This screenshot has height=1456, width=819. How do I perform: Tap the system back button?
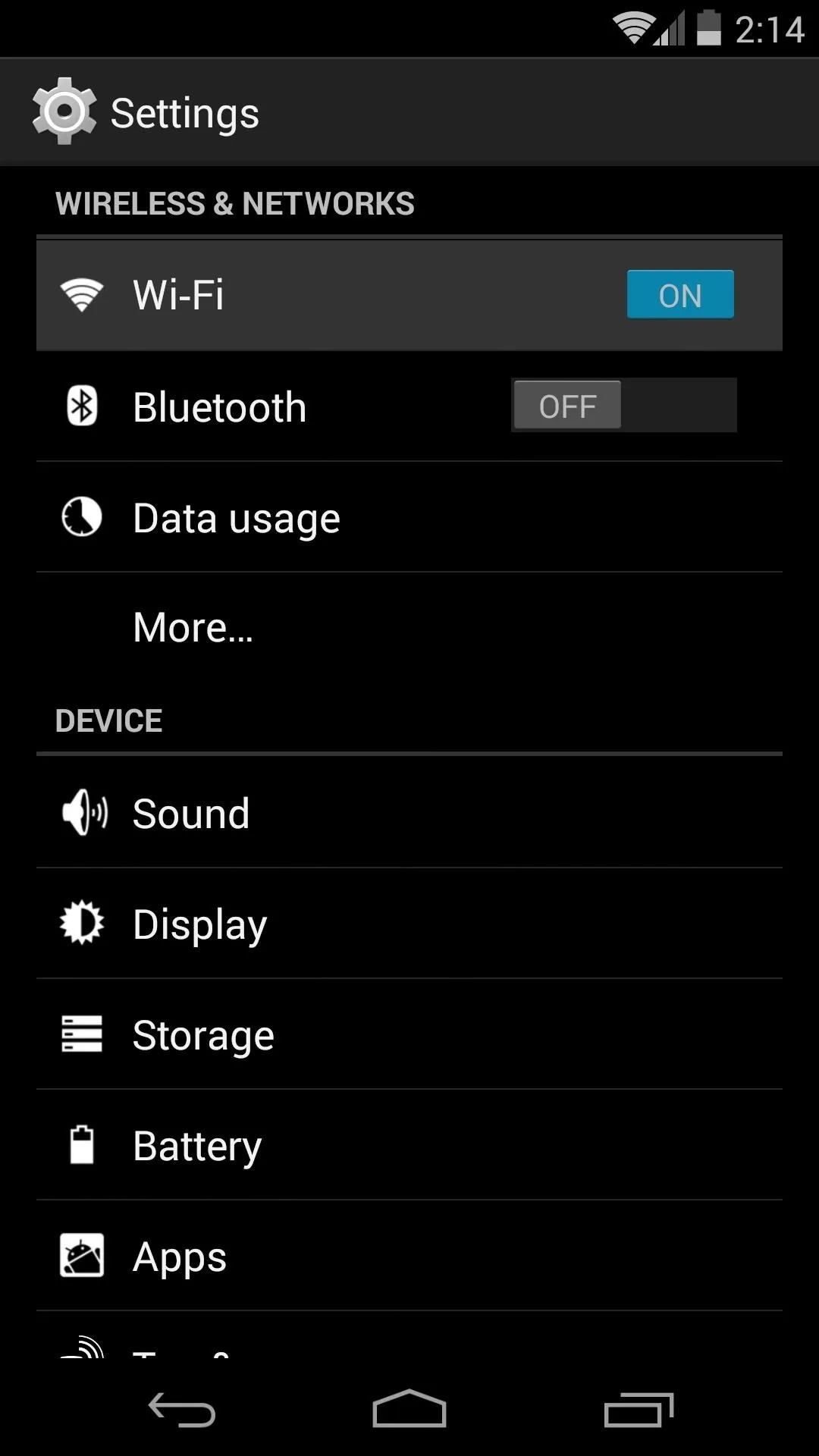(x=182, y=1410)
